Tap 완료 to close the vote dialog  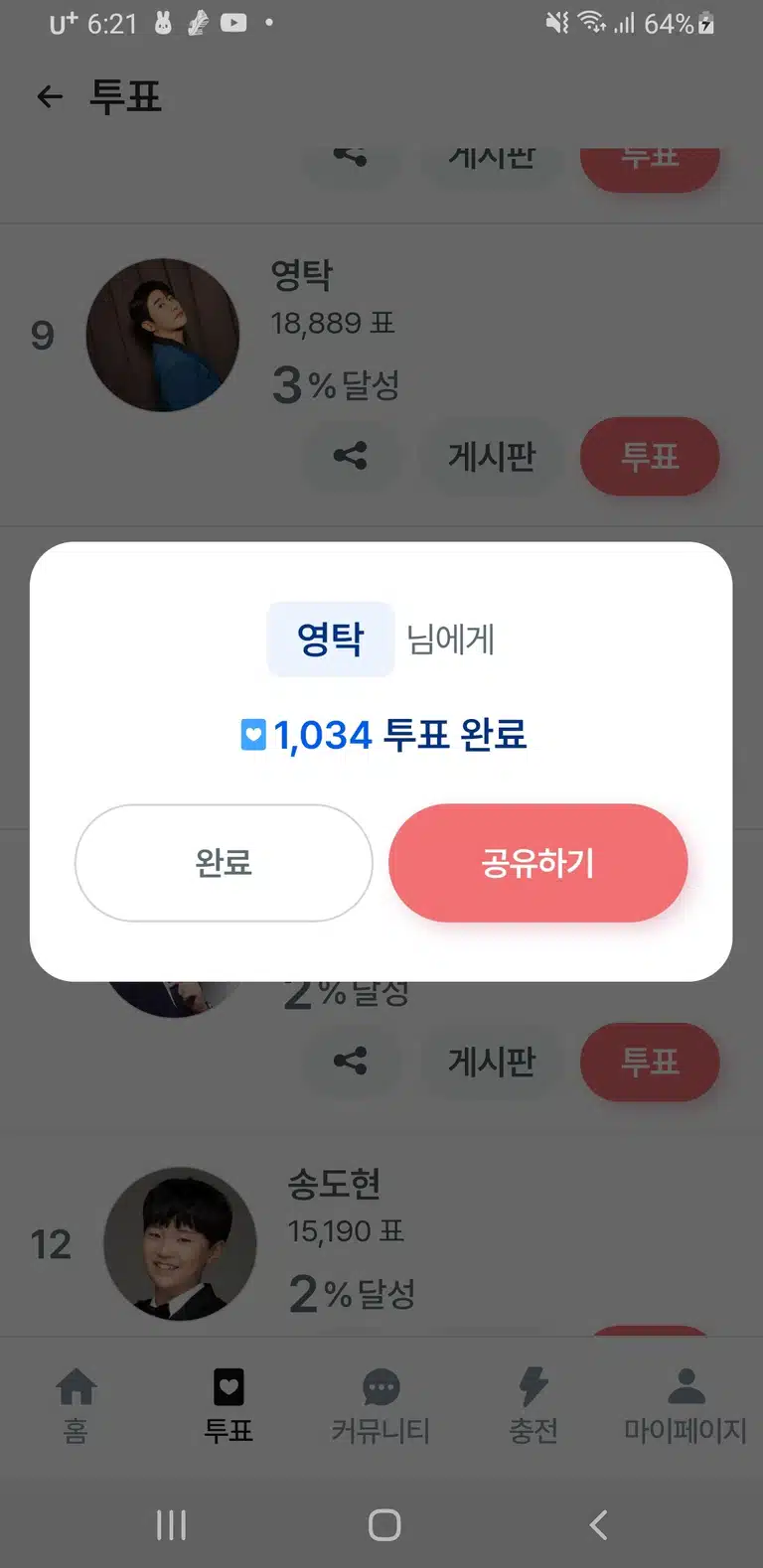click(224, 862)
